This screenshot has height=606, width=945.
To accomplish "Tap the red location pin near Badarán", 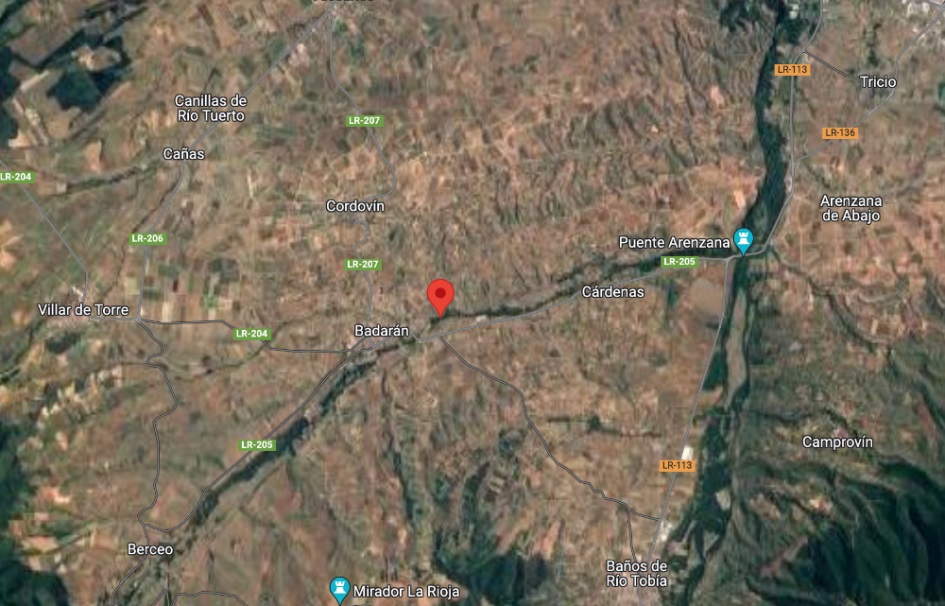I will tap(440, 296).
